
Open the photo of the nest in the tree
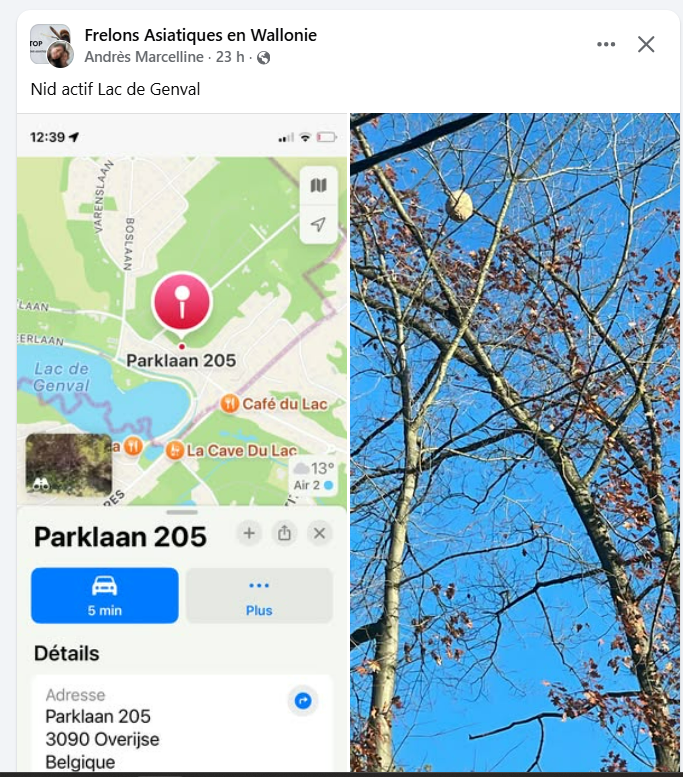coord(515,440)
